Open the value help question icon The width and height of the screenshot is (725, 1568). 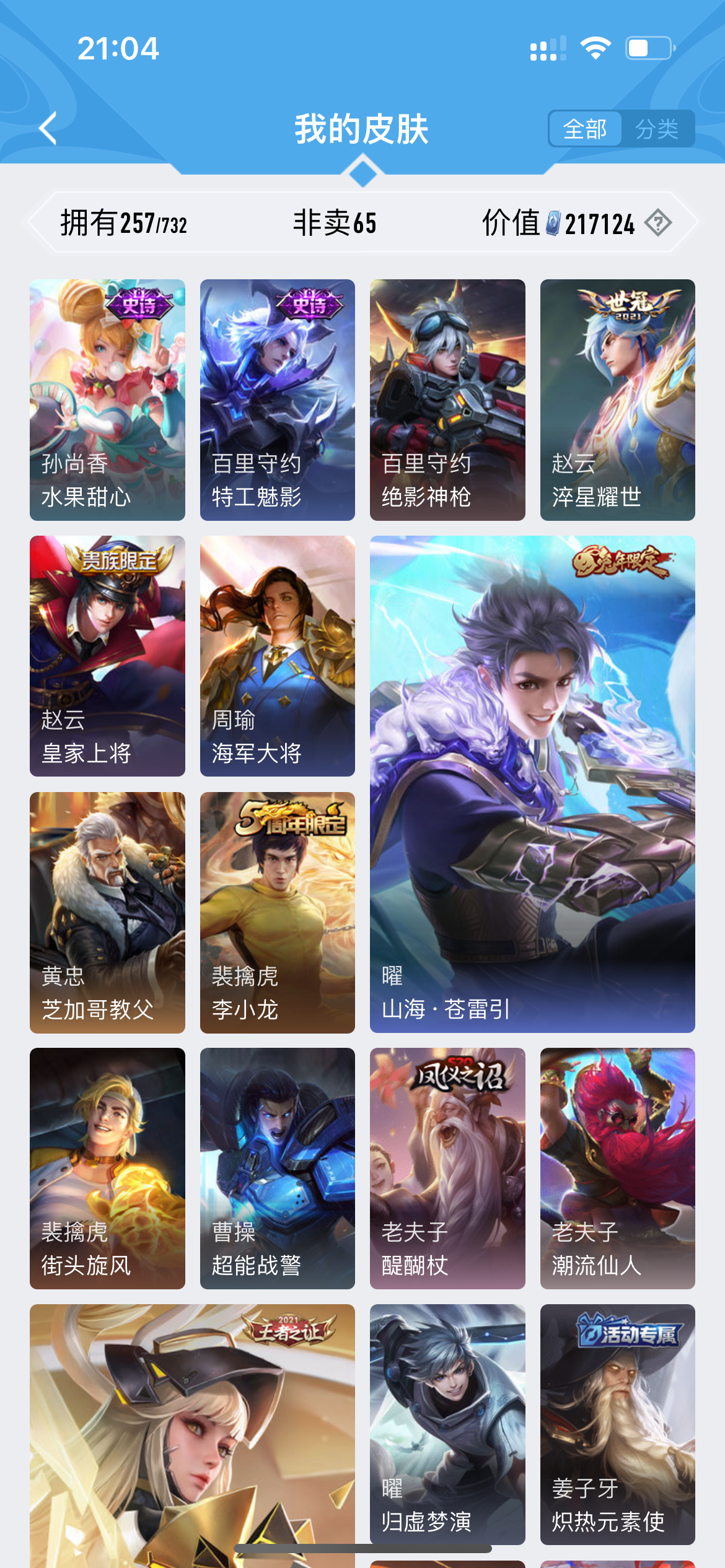click(657, 223)
